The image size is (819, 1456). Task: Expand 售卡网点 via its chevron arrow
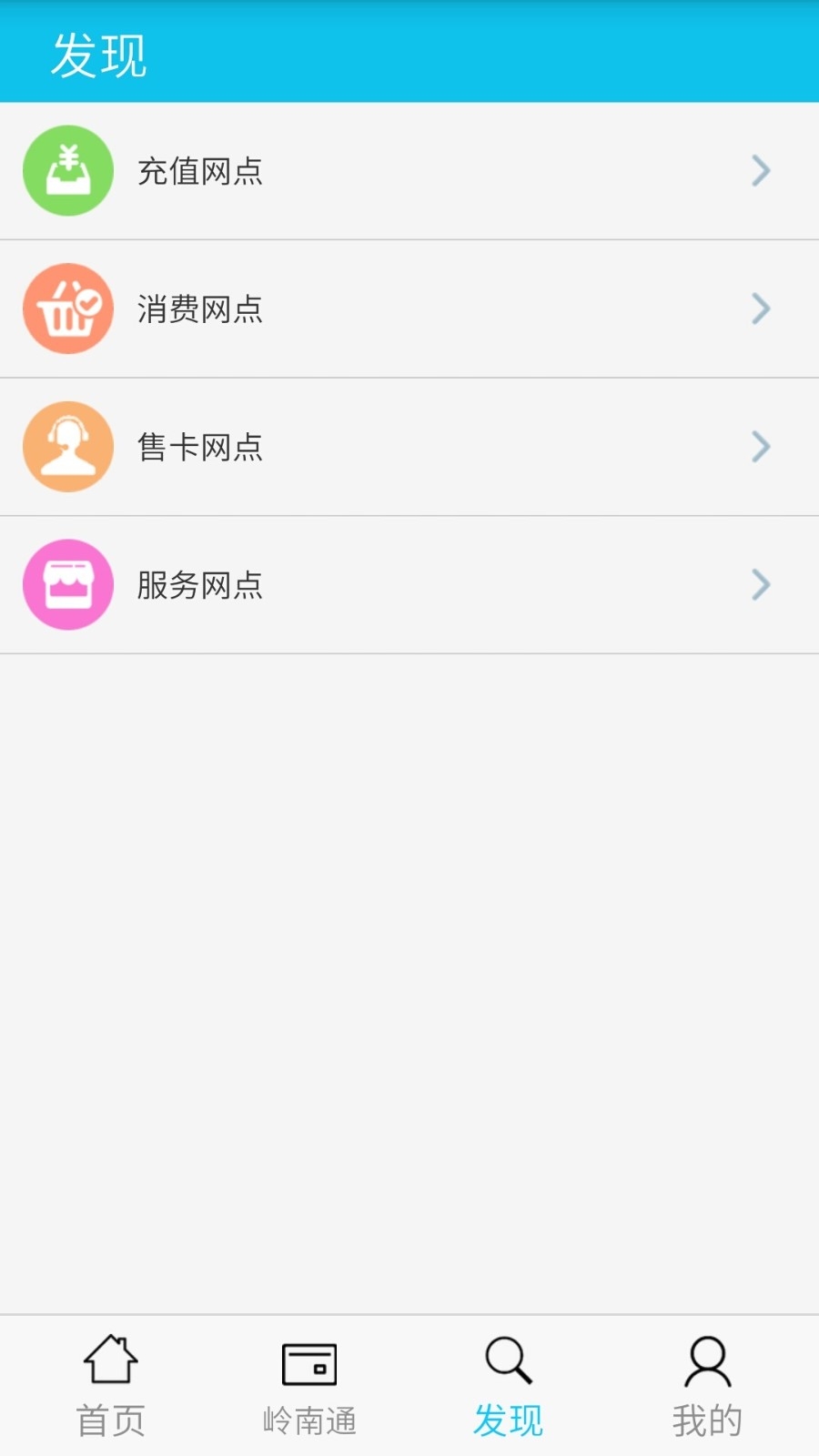pos(761,446)
